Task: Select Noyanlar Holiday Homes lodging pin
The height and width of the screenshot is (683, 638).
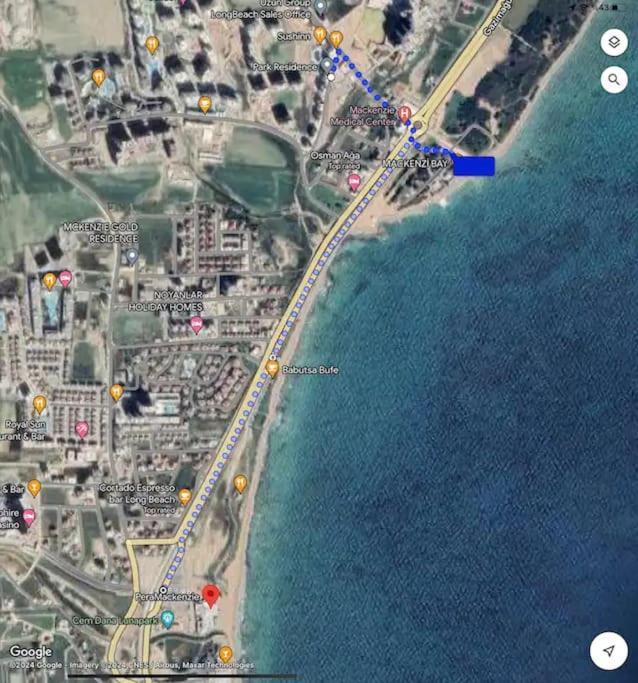Action: (196, 324)
